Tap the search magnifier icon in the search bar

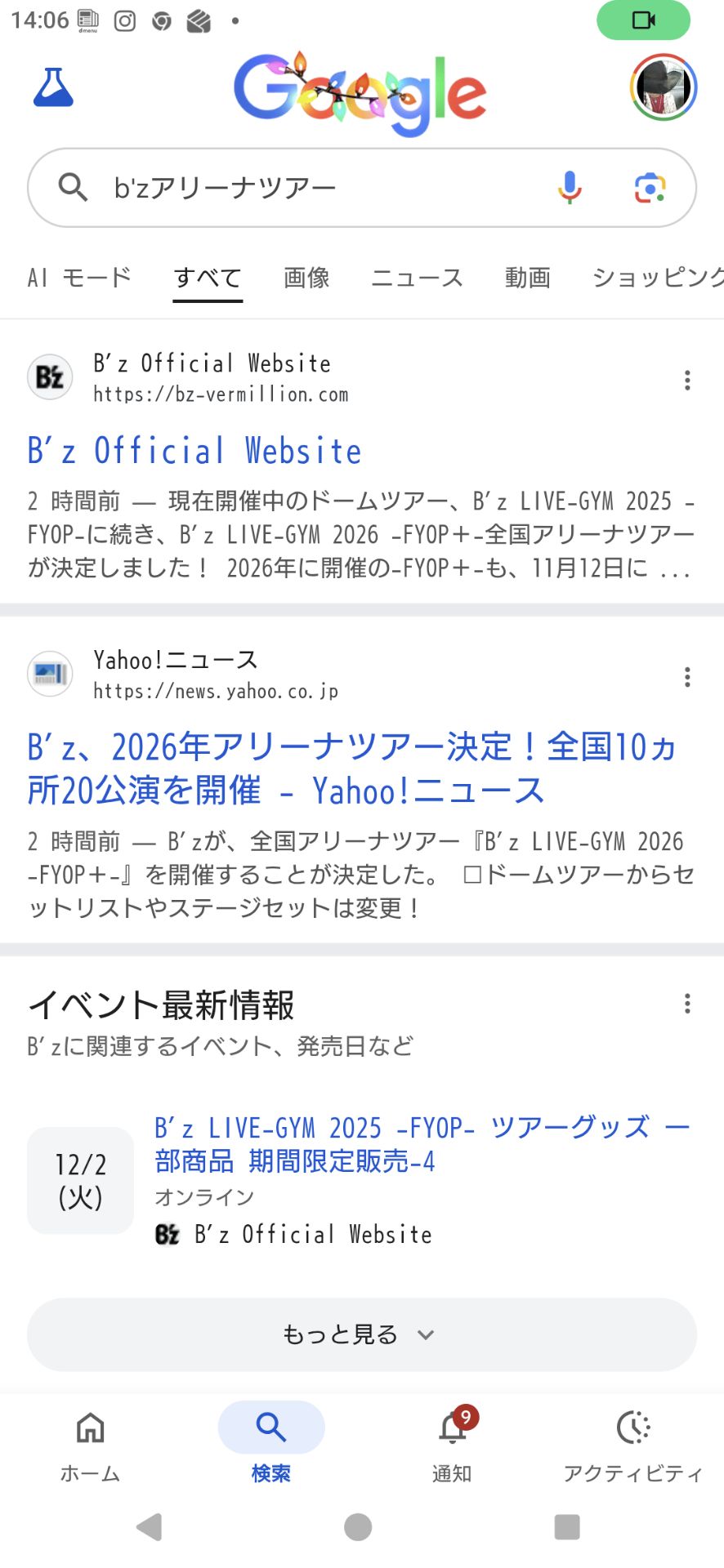(74, 187)
